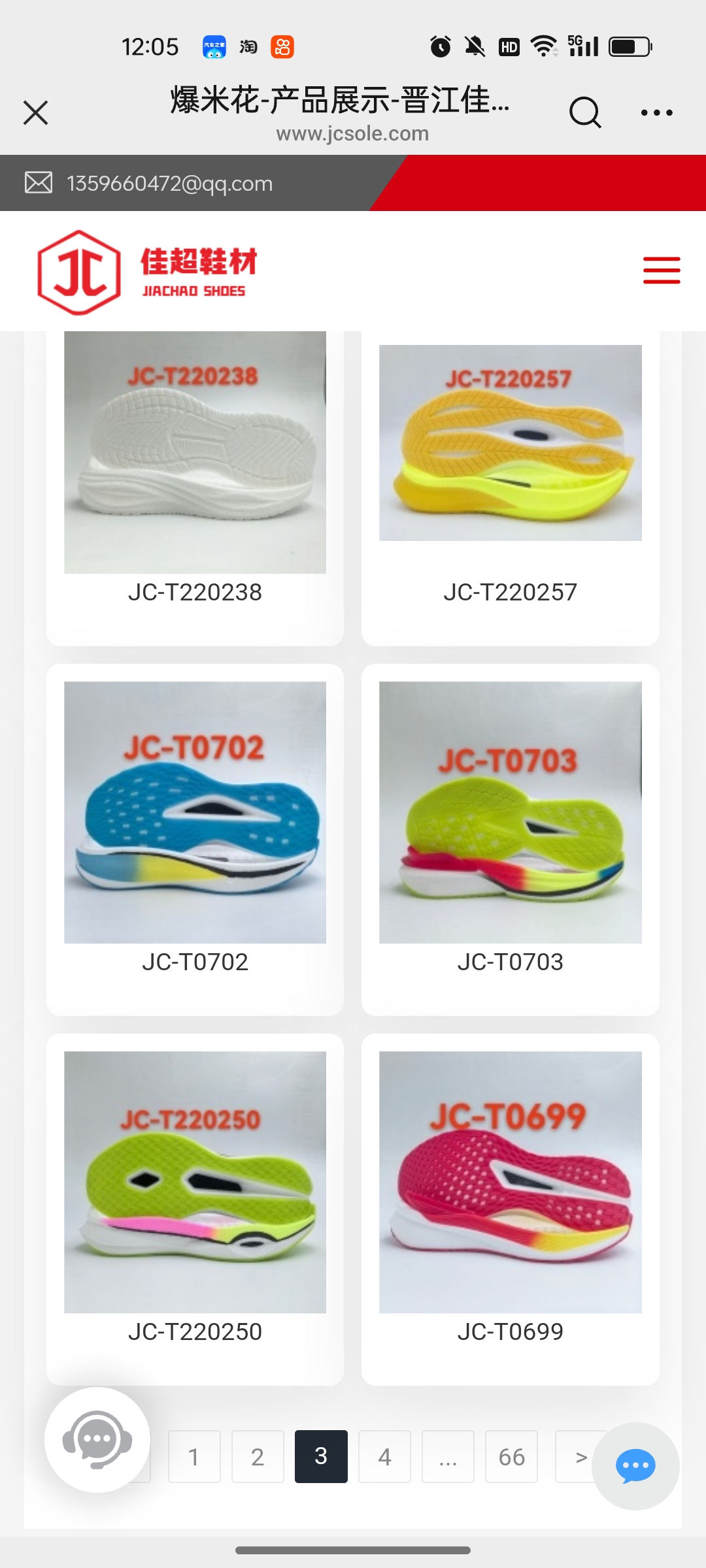Tap the email address 1359660472@qq.com

[x=169, y=184]
